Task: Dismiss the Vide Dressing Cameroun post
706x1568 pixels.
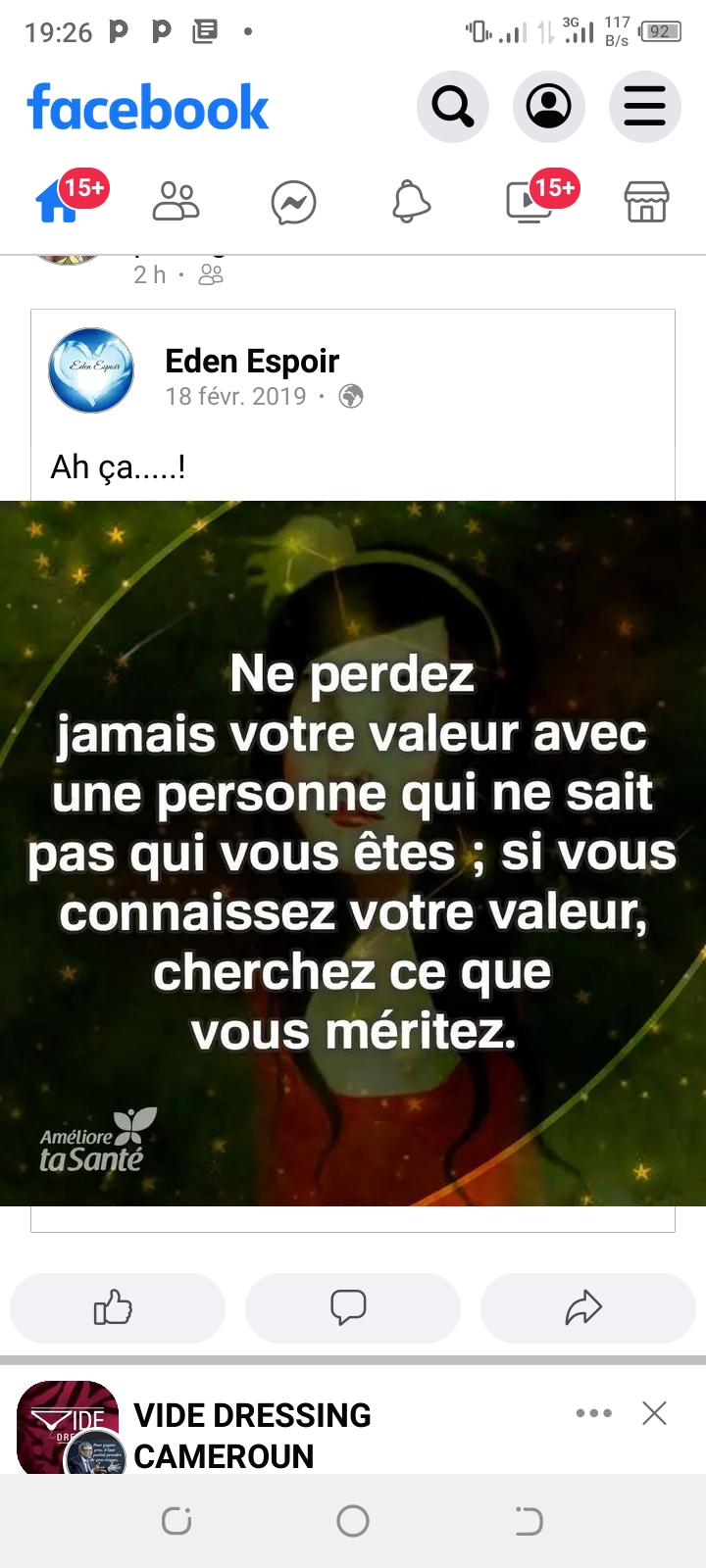Action: click(654, 1413)
